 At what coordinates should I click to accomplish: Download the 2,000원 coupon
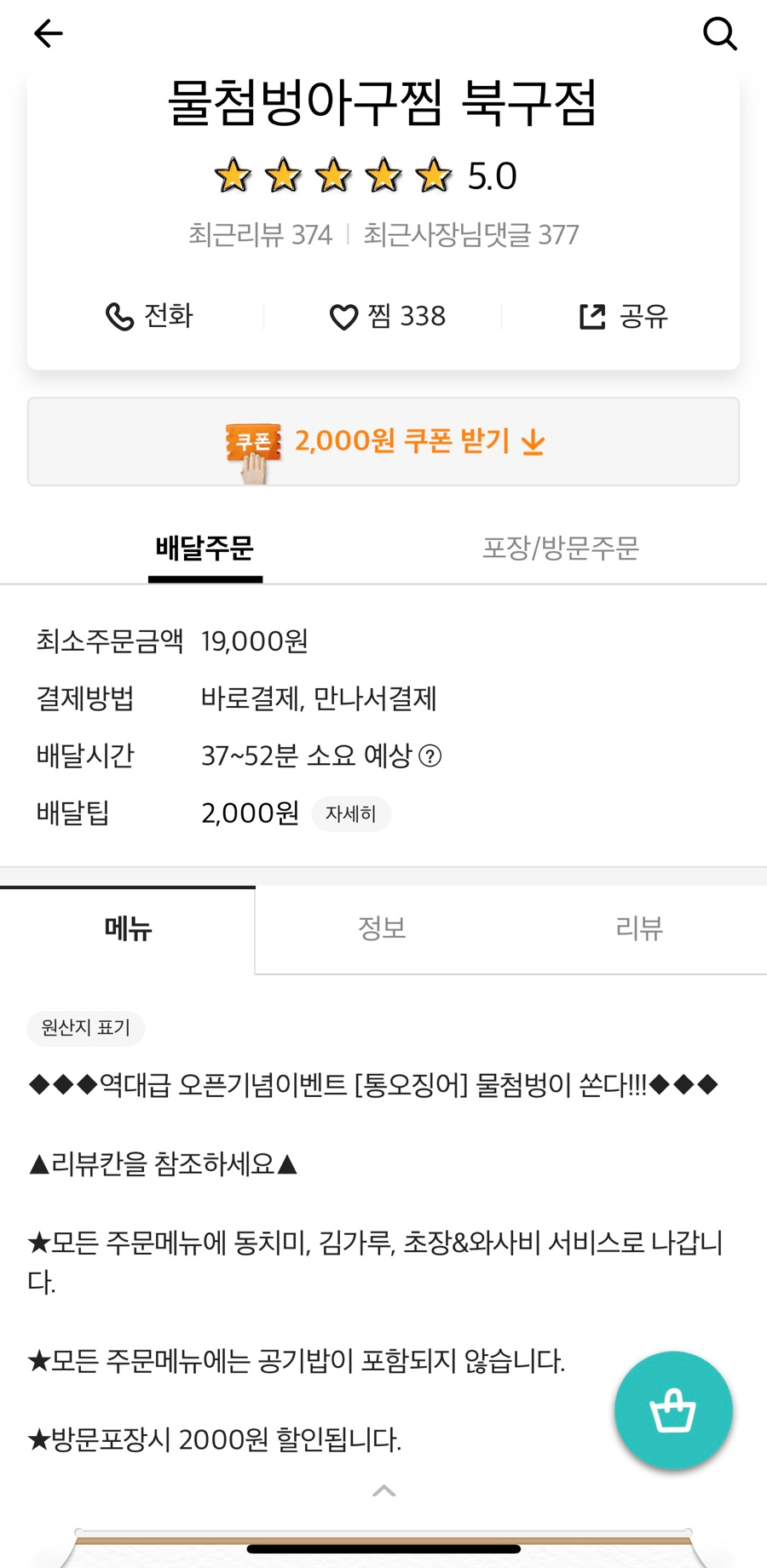[383, 442]
